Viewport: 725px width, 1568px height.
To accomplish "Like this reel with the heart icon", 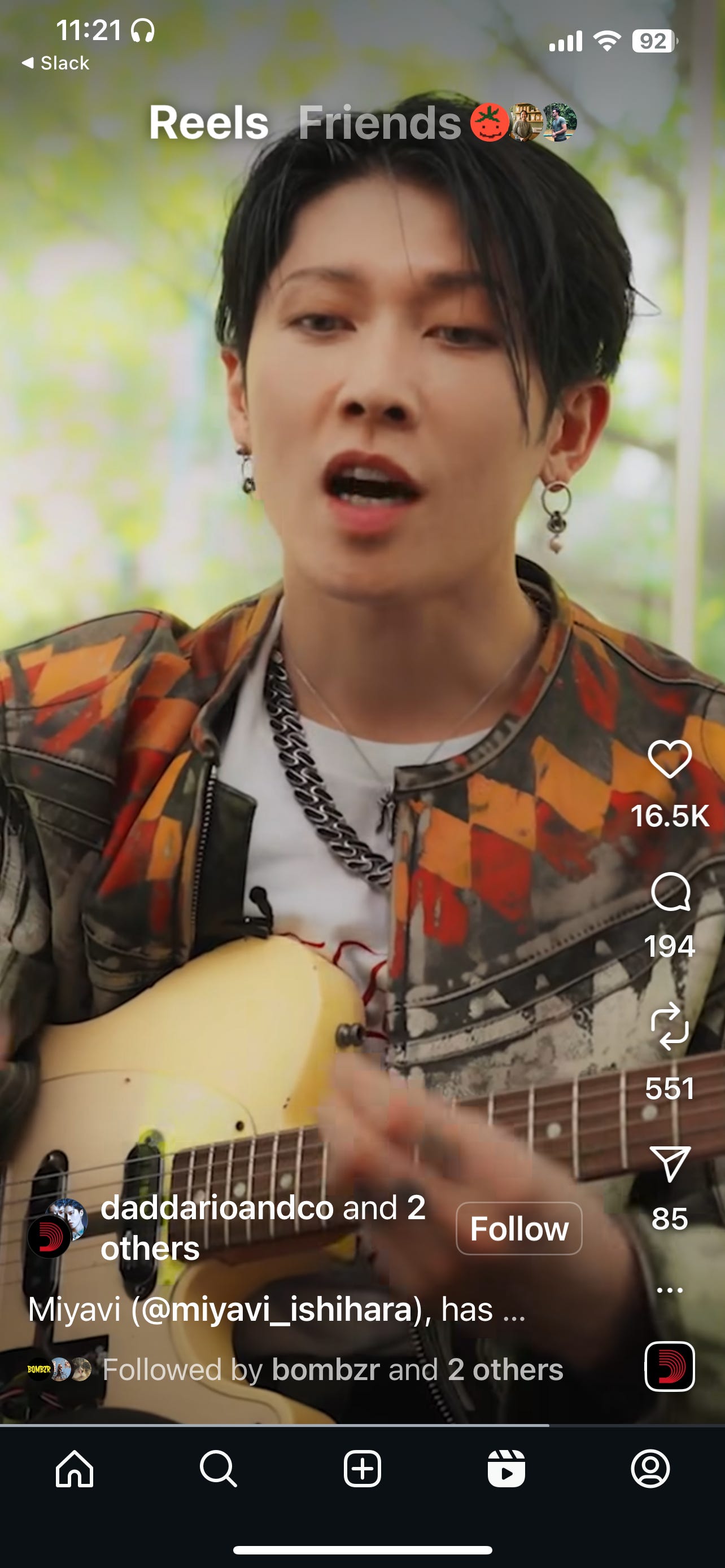I will coord(669,759).
